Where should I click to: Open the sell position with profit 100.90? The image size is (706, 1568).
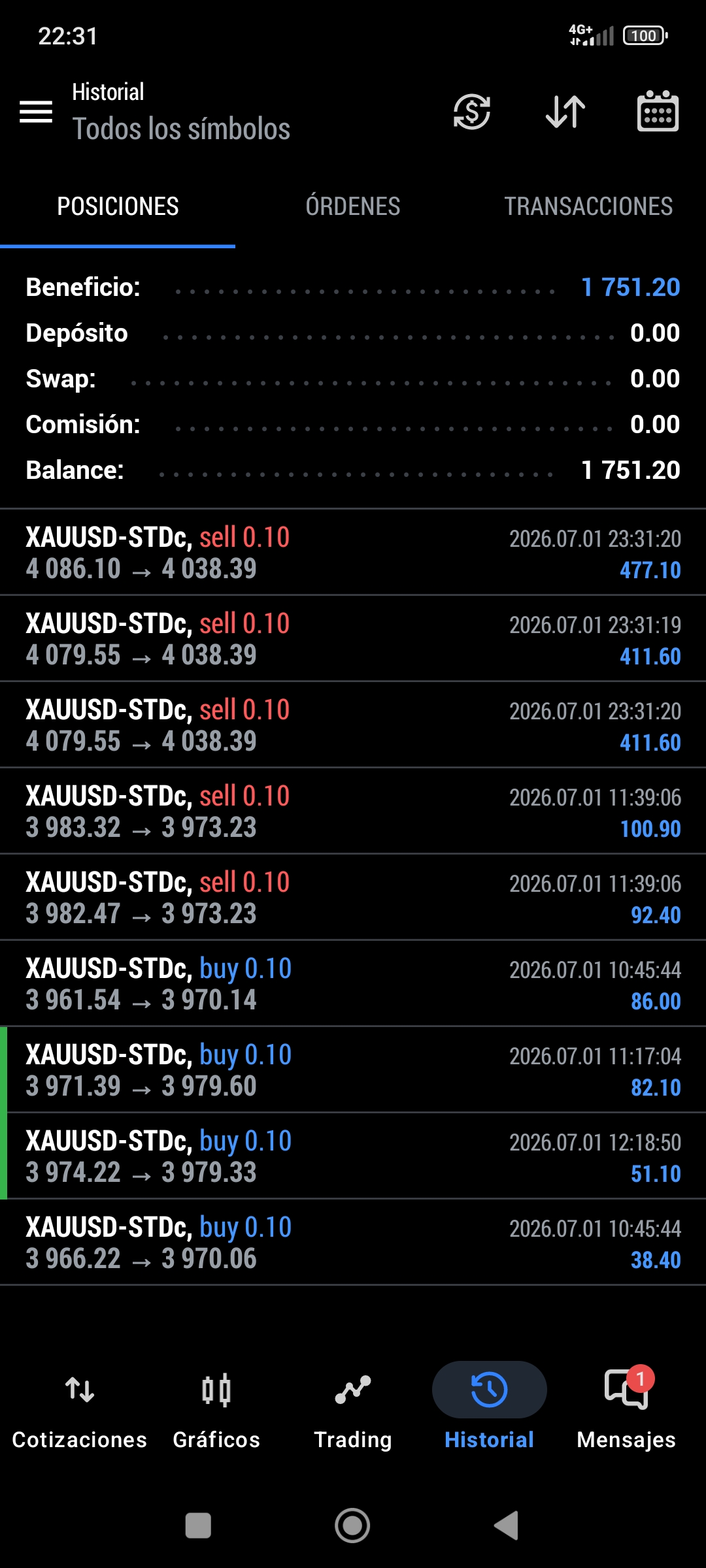(x=353, y=811)
